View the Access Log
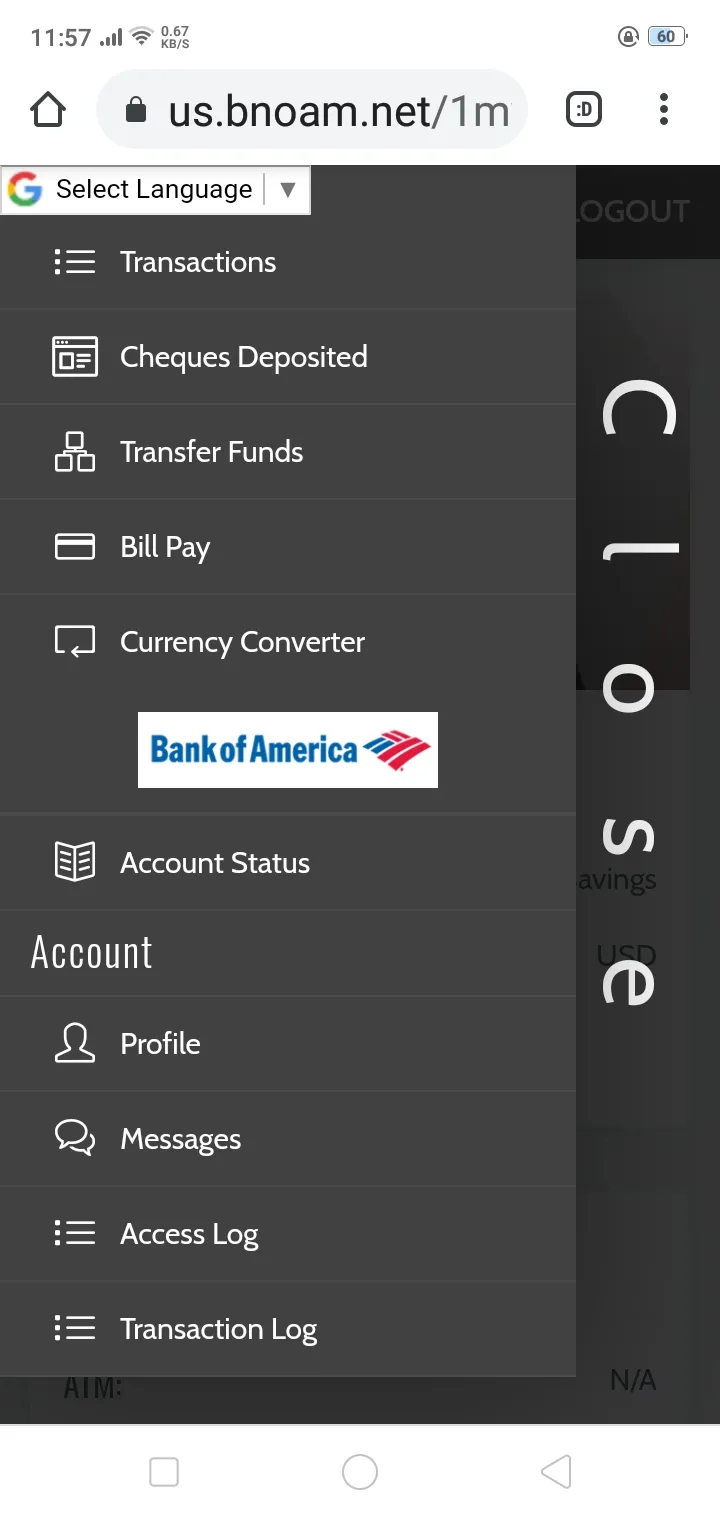 [288, 1234]
